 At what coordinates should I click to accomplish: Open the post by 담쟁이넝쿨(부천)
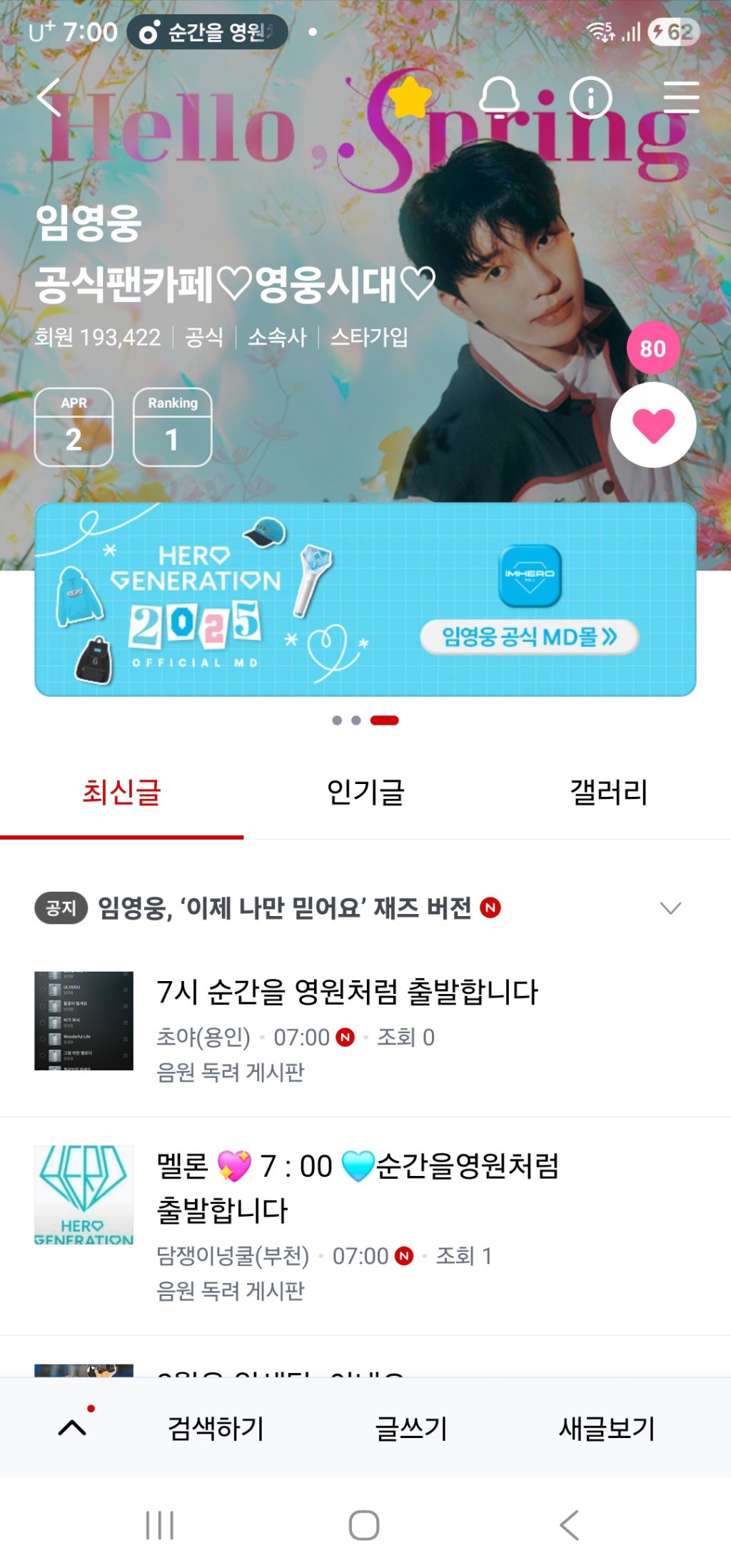coord(357,1187)
